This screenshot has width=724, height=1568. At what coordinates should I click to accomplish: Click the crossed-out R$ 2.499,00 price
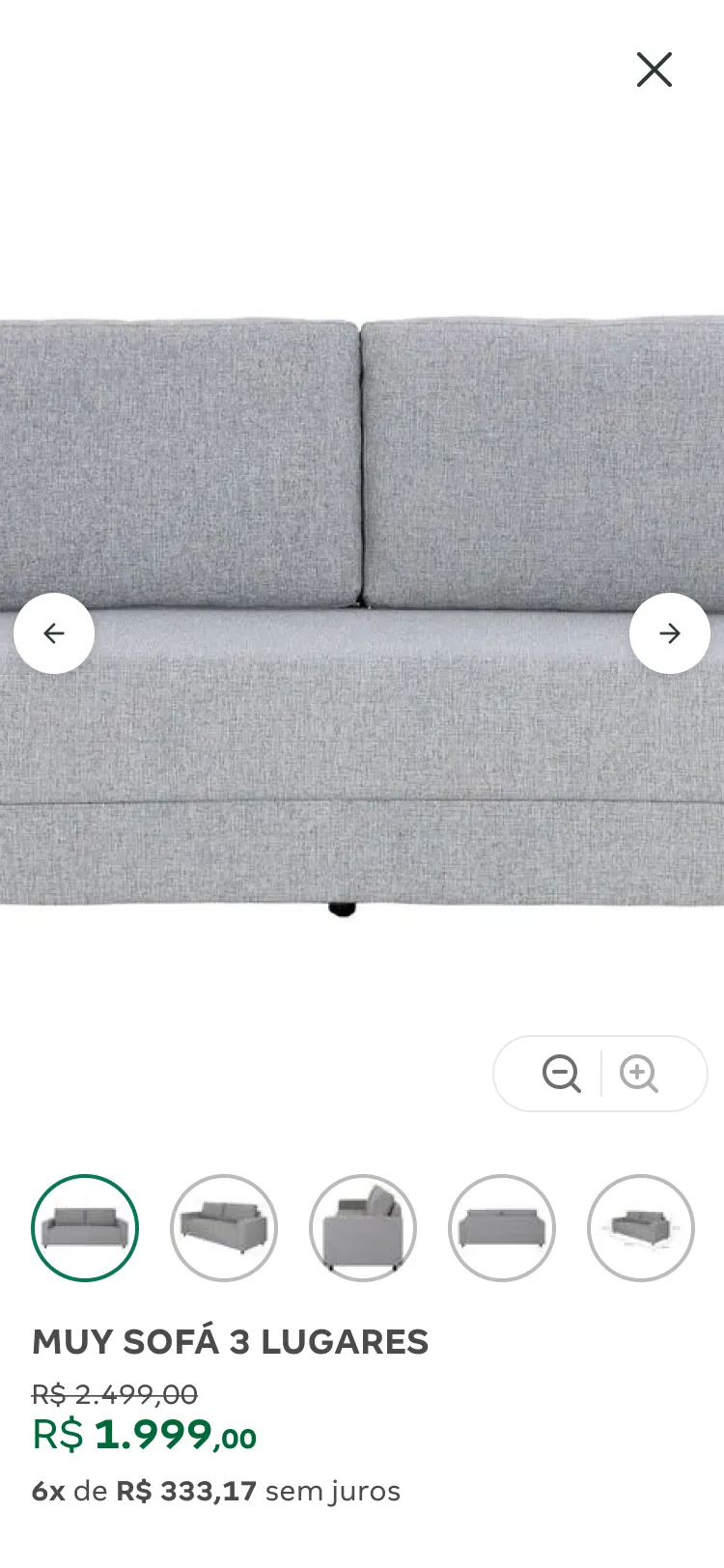(116, 1393)
